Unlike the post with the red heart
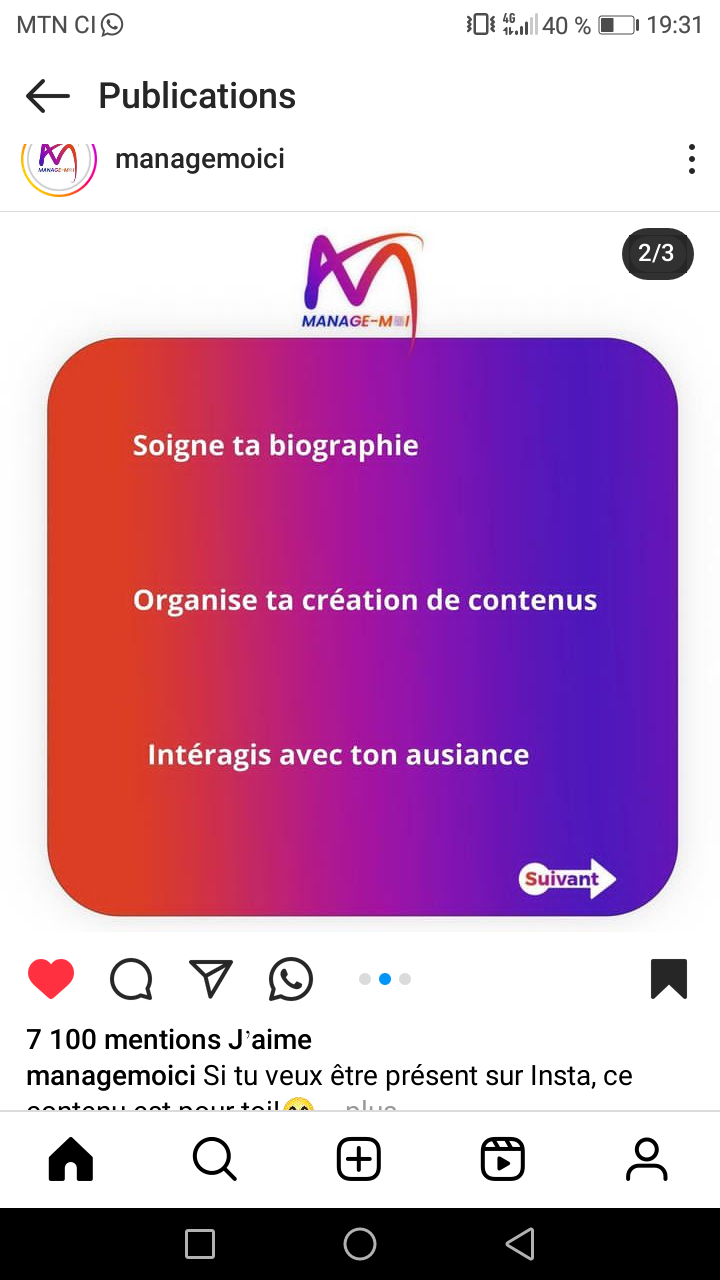720x1280 pixels. pos(51,979)
